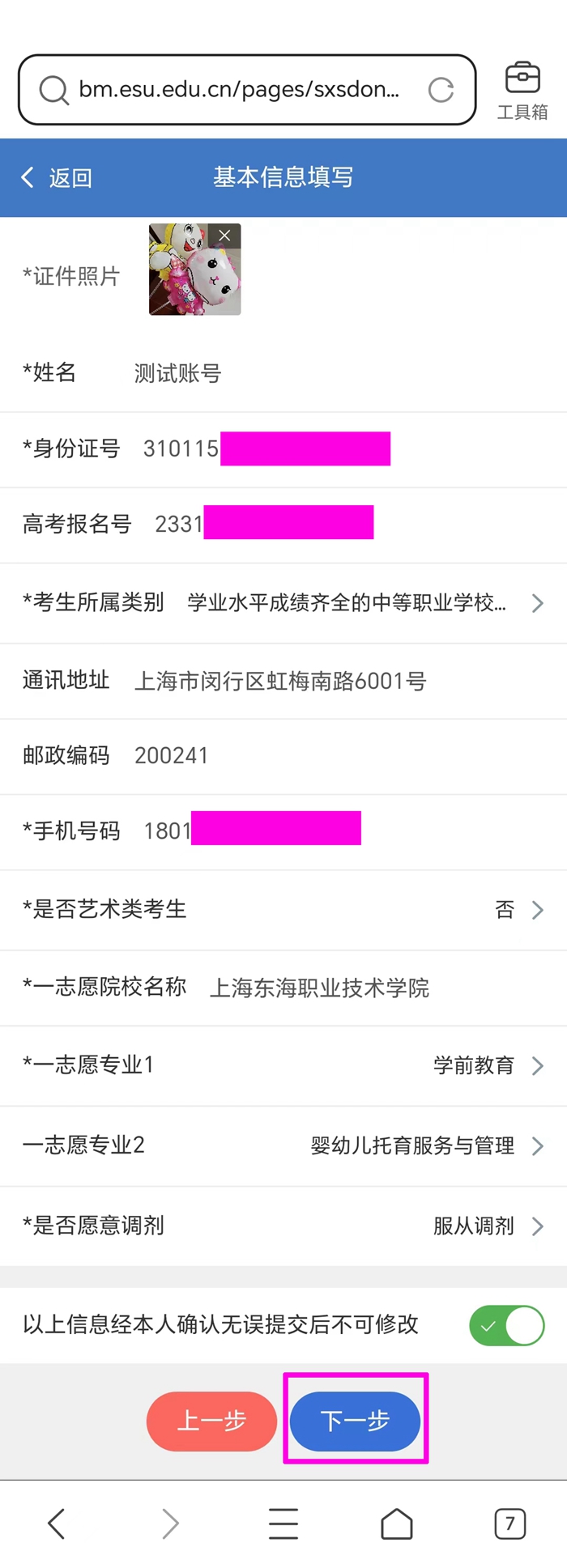Toggle the information confirmation switch off
The height and width of the screenshot is (1568, 567).
tap(507, 1326)
